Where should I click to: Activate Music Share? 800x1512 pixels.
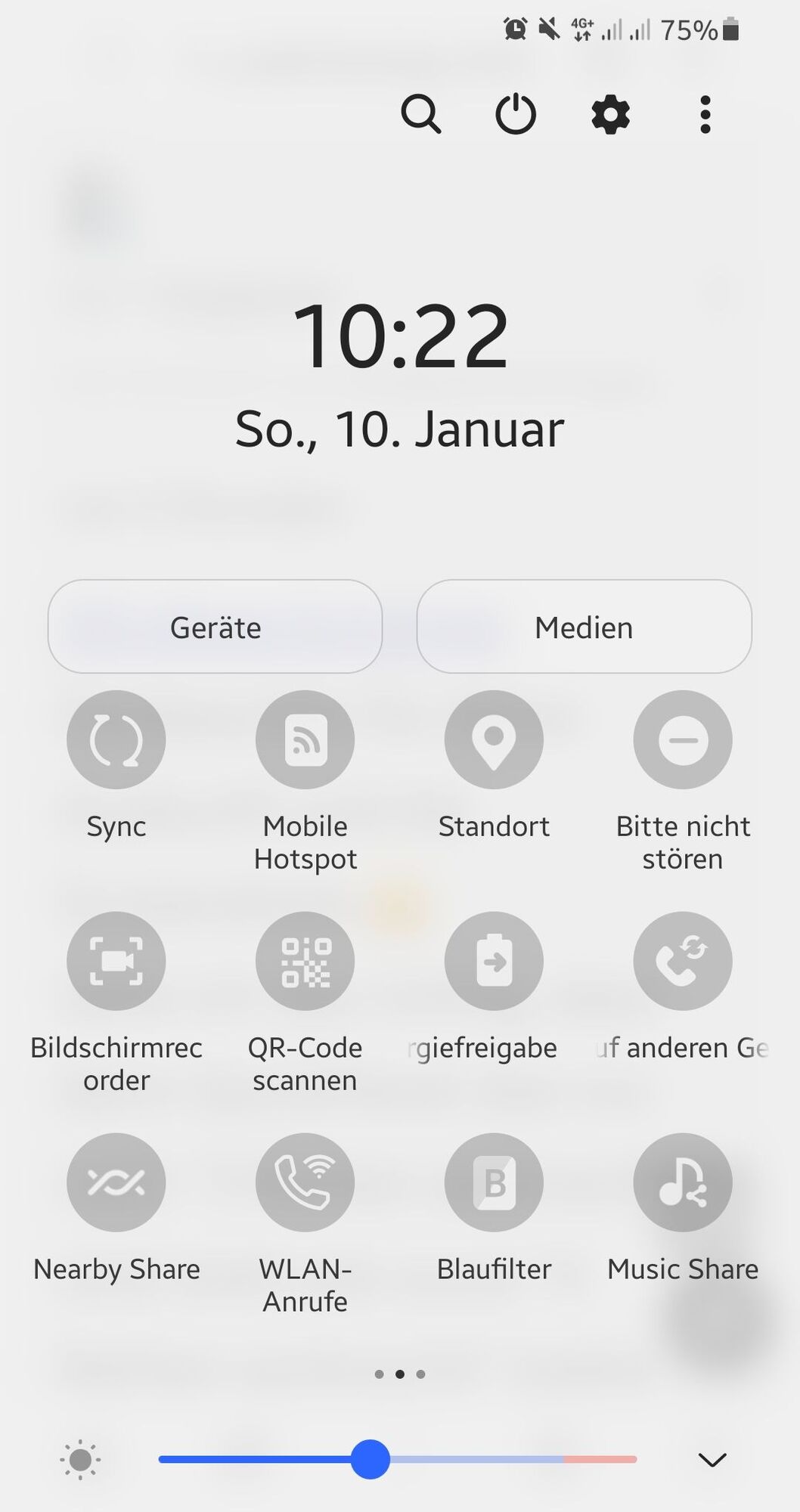(683, 1182)
